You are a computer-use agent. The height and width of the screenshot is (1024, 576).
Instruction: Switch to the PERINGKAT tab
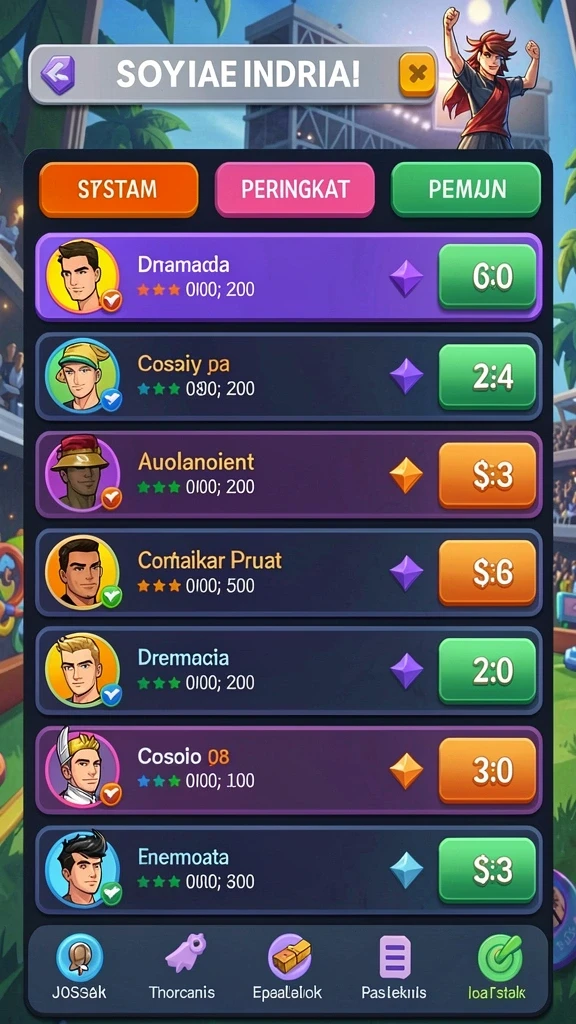pyautogui.click(x=295, y=189)
